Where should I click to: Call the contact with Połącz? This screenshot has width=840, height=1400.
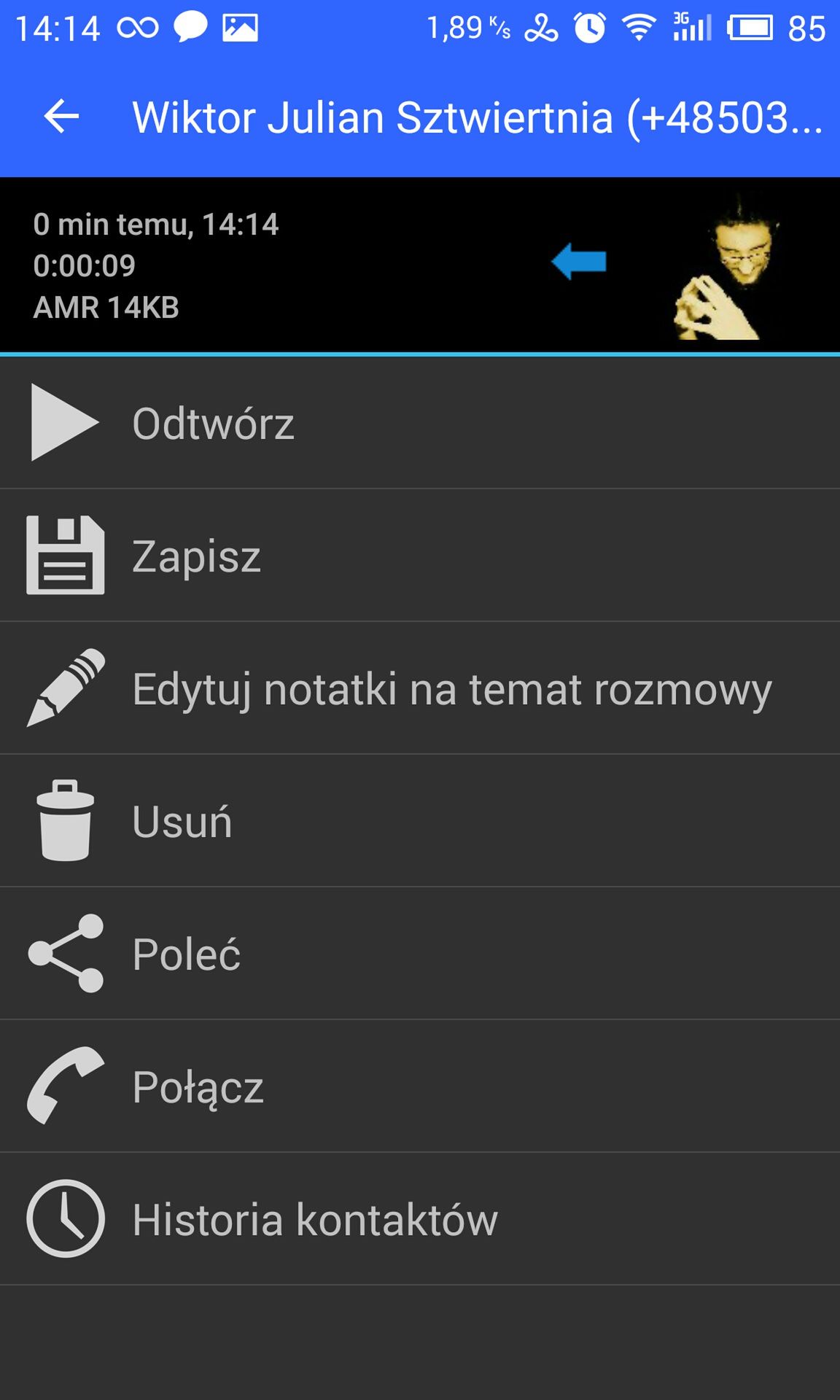point(420,1086)
